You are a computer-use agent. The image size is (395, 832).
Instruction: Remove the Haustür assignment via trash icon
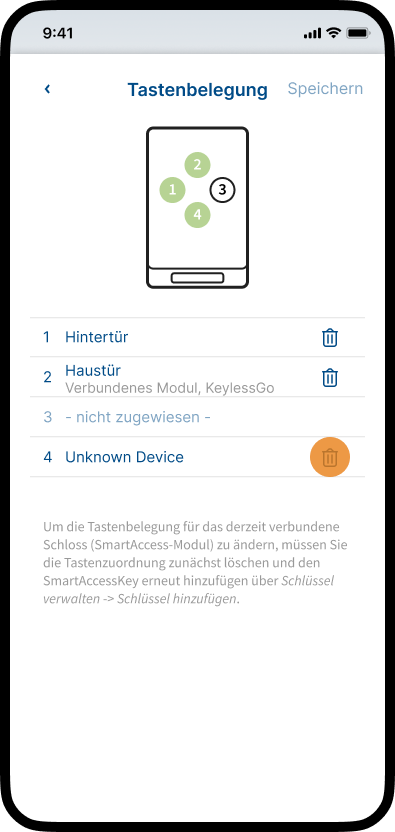330,378
